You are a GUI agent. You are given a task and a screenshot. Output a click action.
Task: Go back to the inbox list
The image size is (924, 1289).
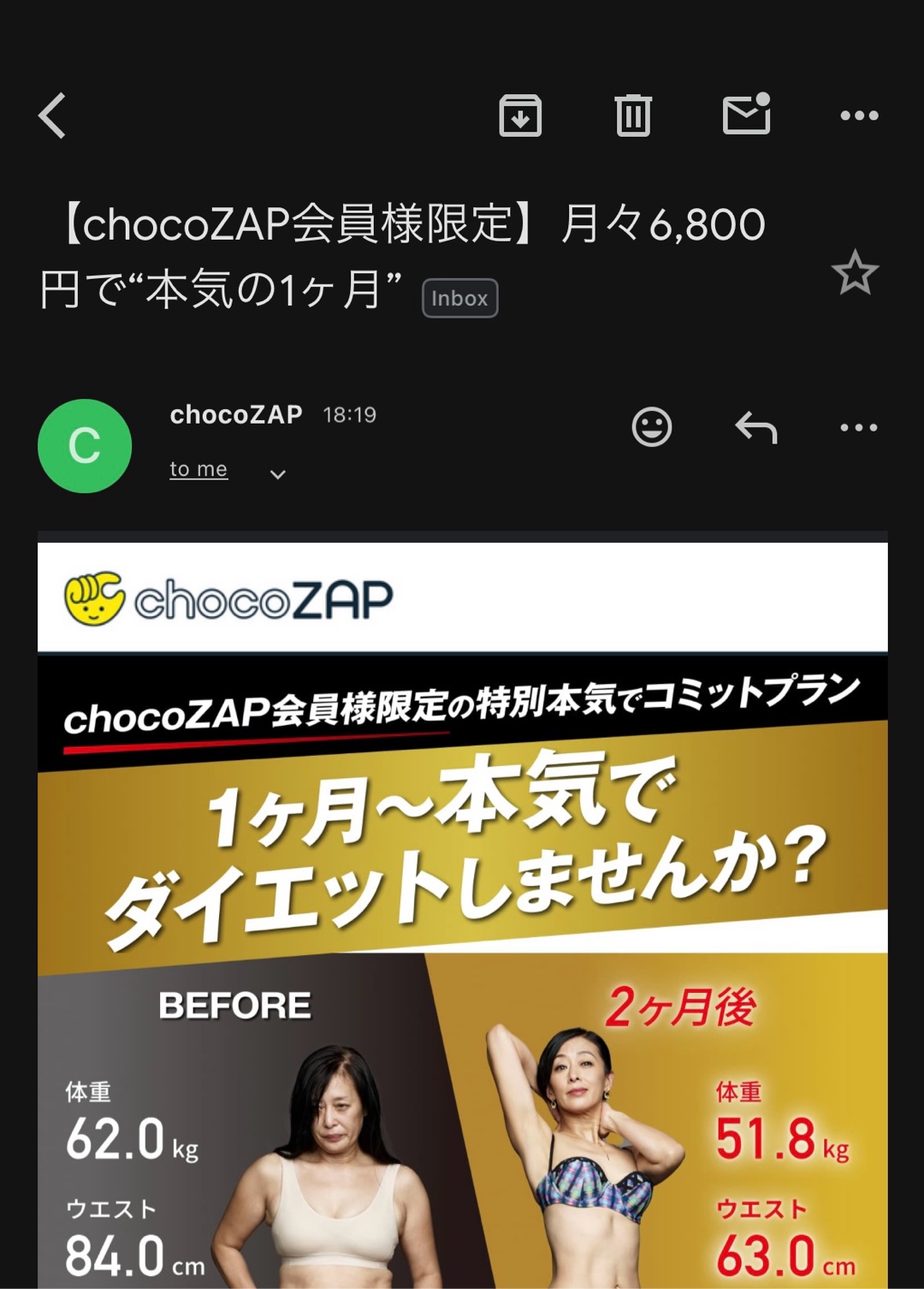[53, 116]
